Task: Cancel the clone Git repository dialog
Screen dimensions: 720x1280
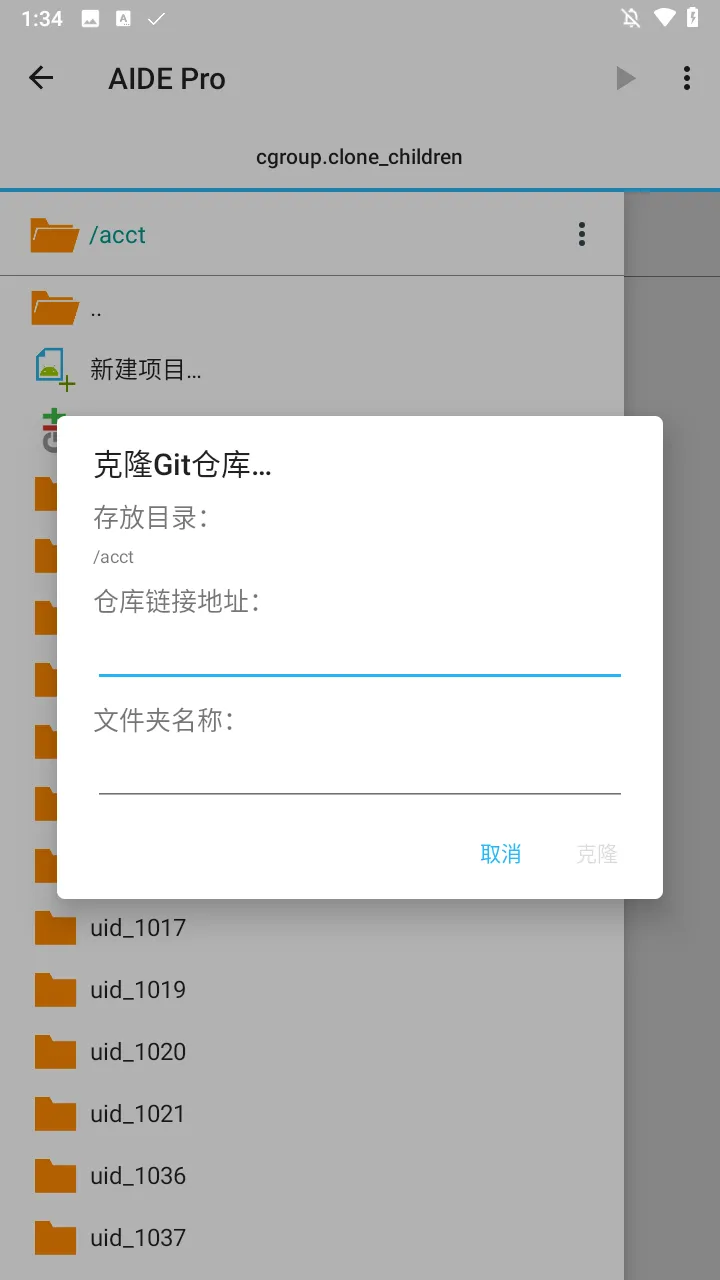Action: click(500, 854)
